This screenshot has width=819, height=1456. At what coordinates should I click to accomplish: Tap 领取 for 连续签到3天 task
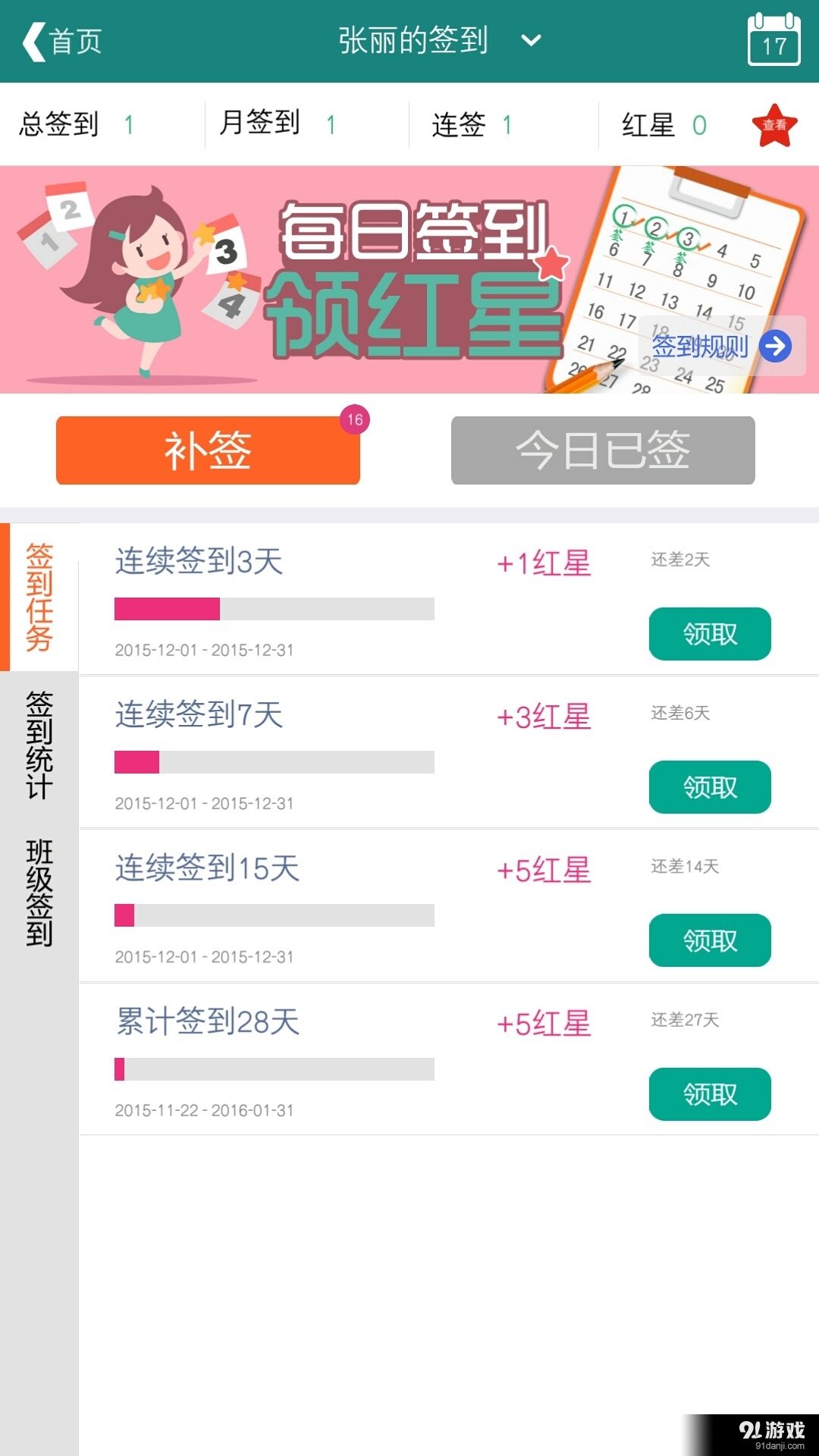point(709,634)
